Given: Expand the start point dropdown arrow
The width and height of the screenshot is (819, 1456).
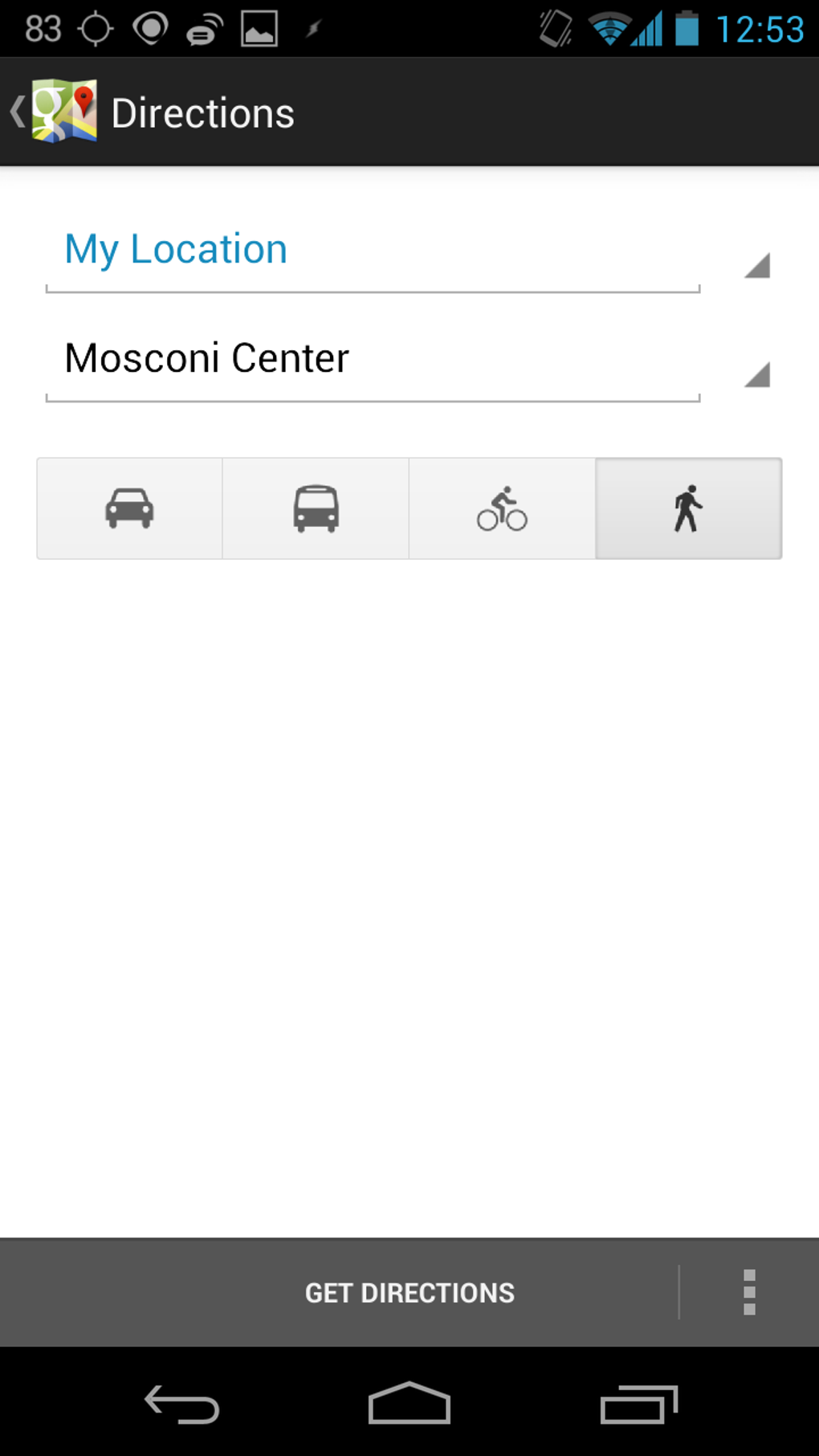Looking at the screenshot, I should pos(756,265).
